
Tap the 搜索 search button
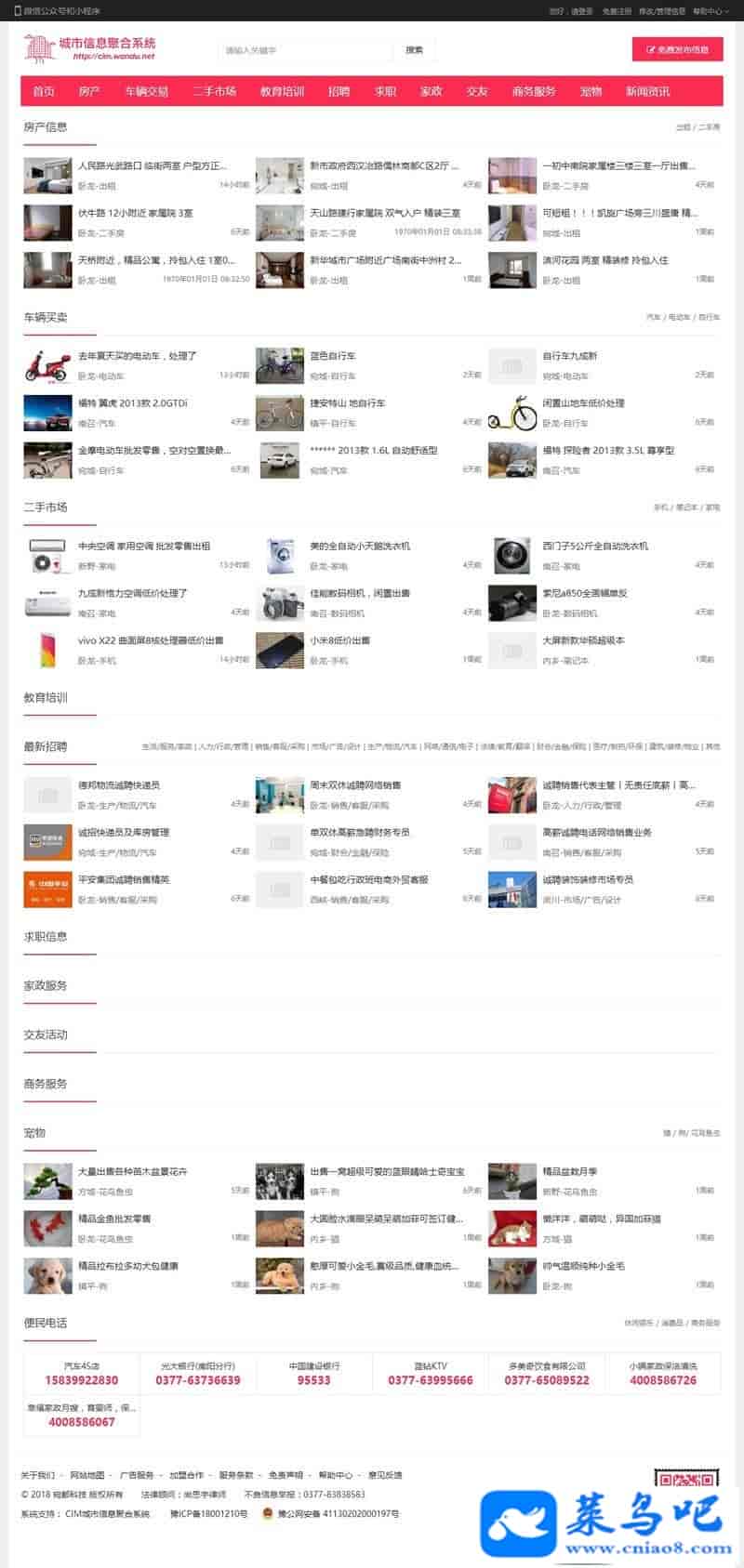(414, 50)
